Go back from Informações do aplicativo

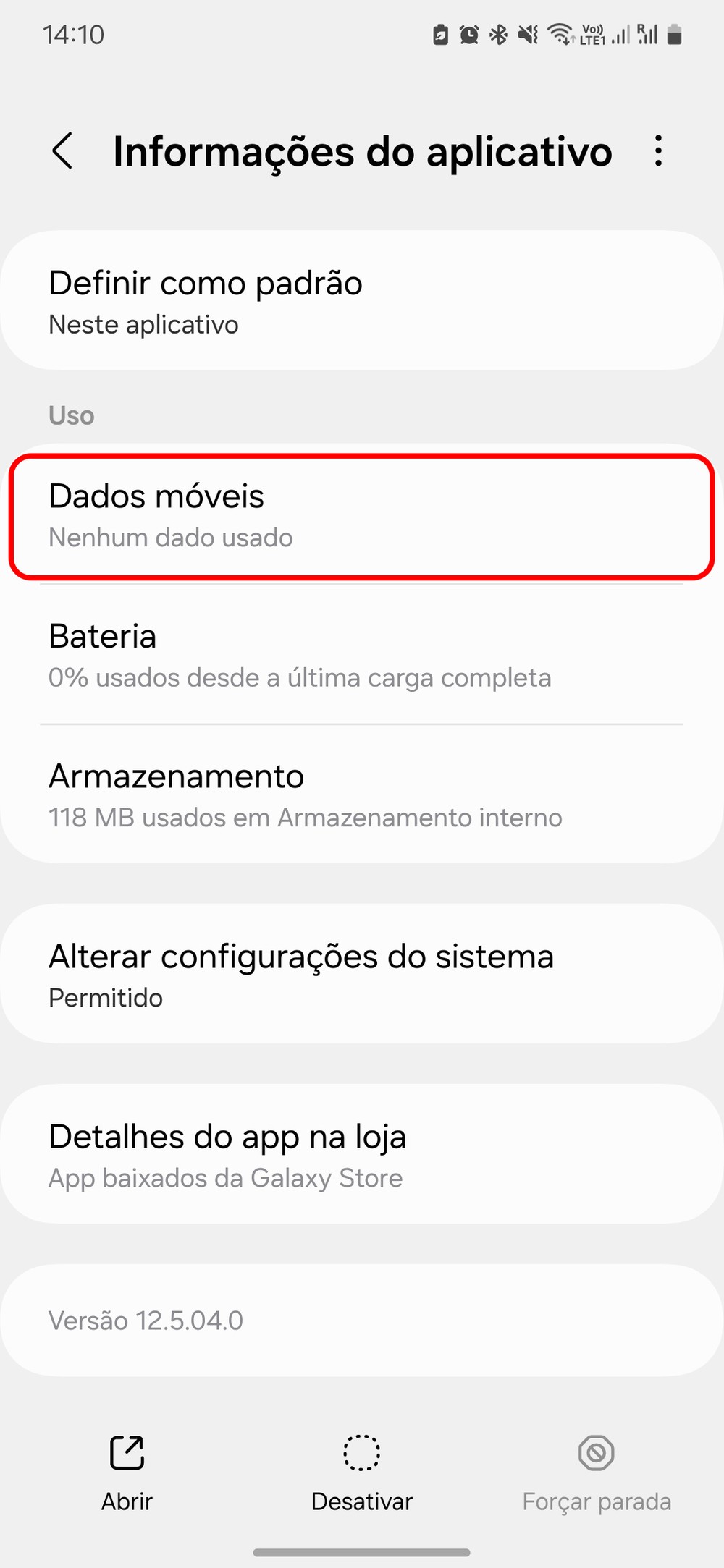pos(63,151)
